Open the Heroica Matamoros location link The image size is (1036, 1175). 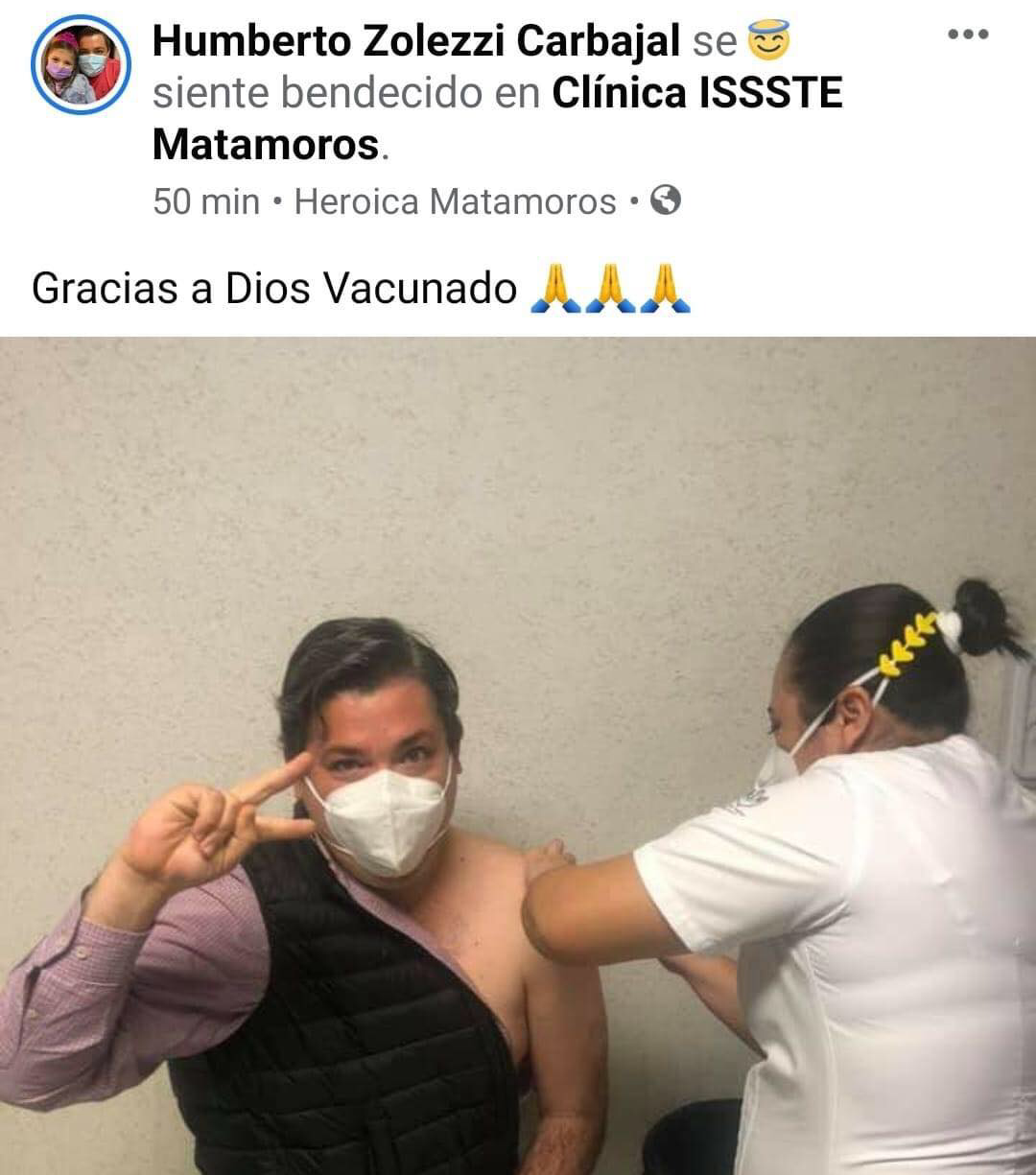(455, 201)
